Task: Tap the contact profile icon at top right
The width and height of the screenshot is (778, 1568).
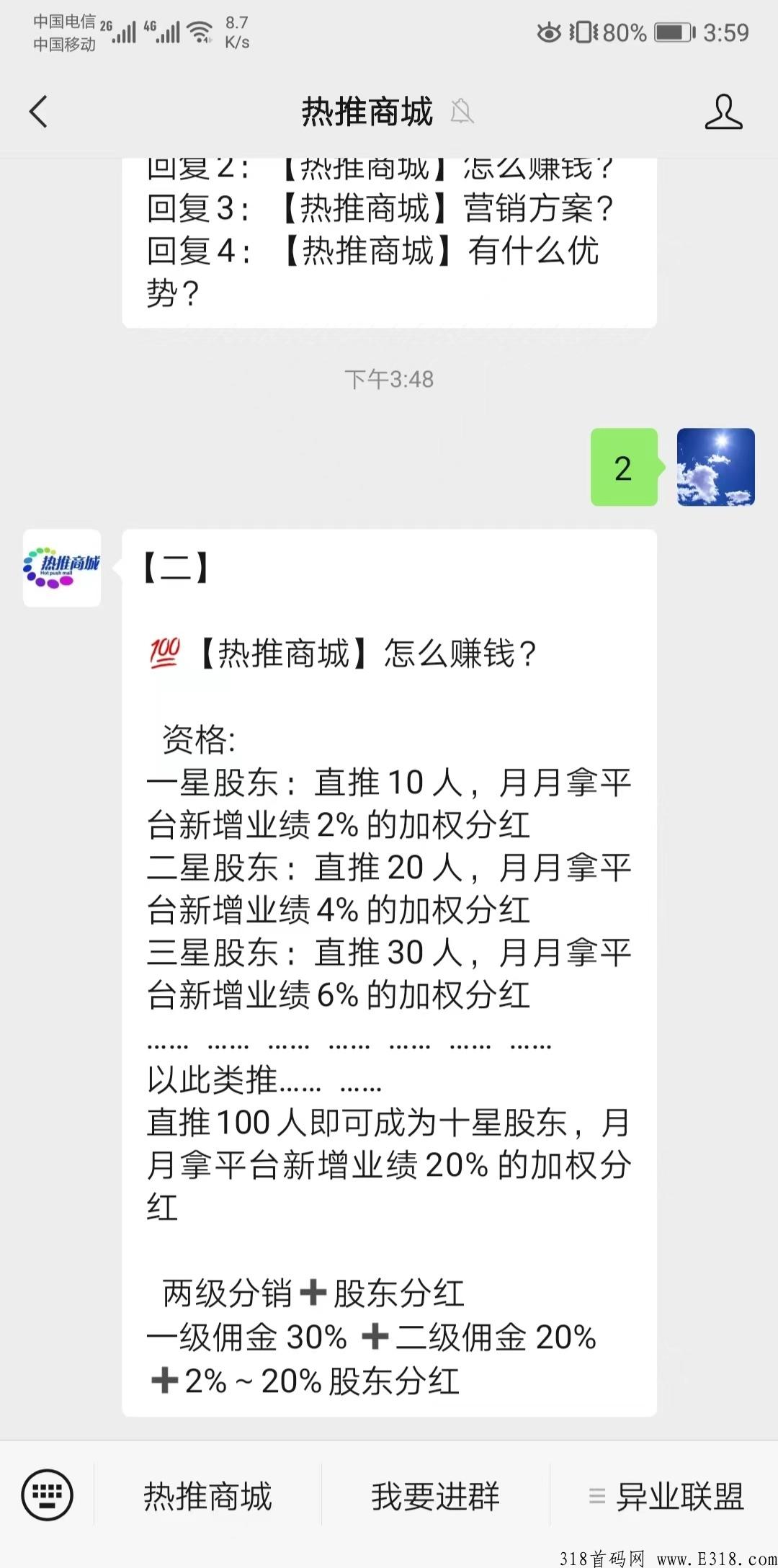Action: pyautogui.click(x=725, y=112)
